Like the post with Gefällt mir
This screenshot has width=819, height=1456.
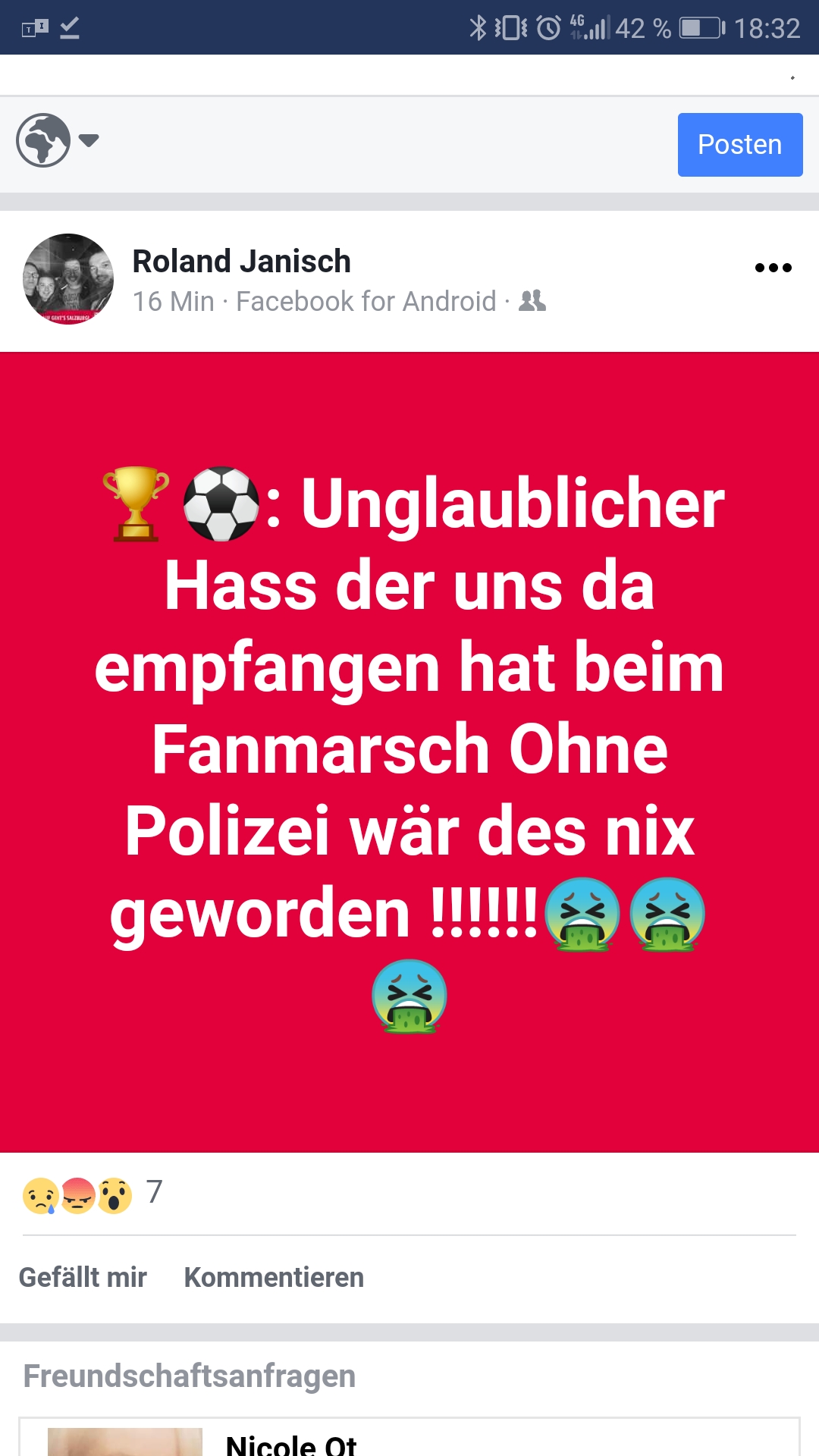(83, 1278)
